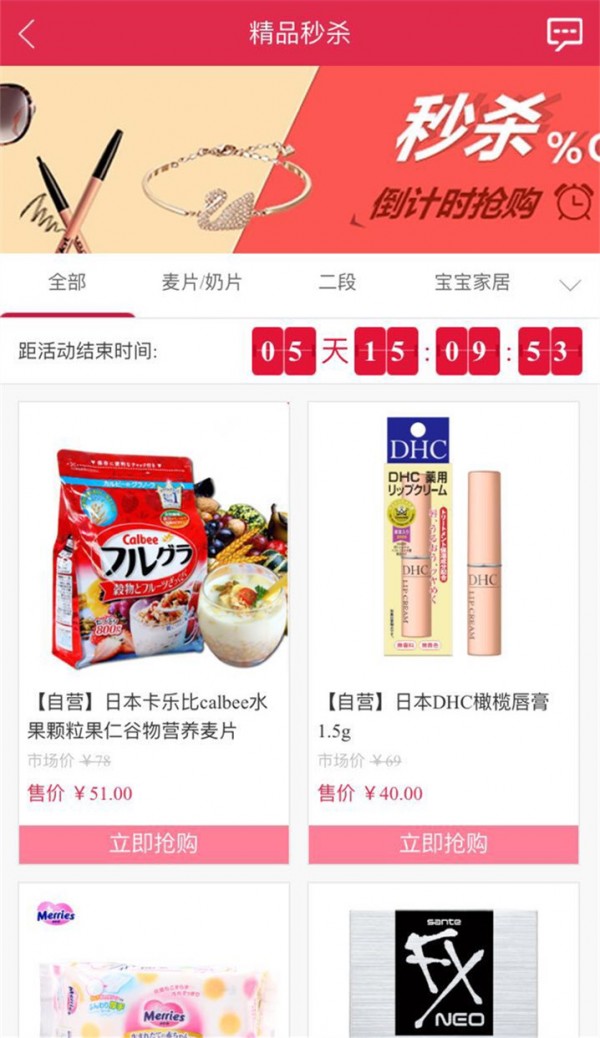Open the 秒杀 countdown sale banner

300,159
